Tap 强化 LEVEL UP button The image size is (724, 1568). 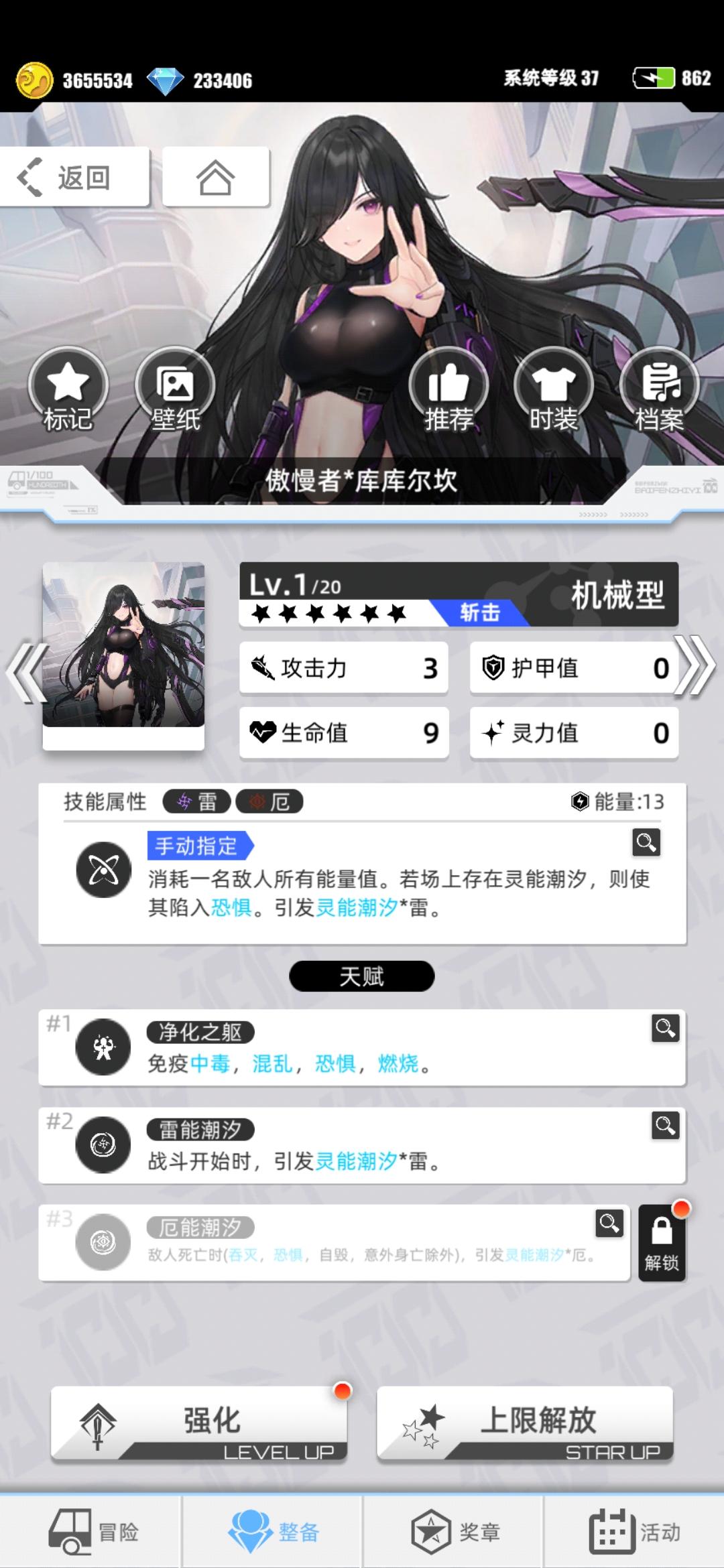point(199,1423)
